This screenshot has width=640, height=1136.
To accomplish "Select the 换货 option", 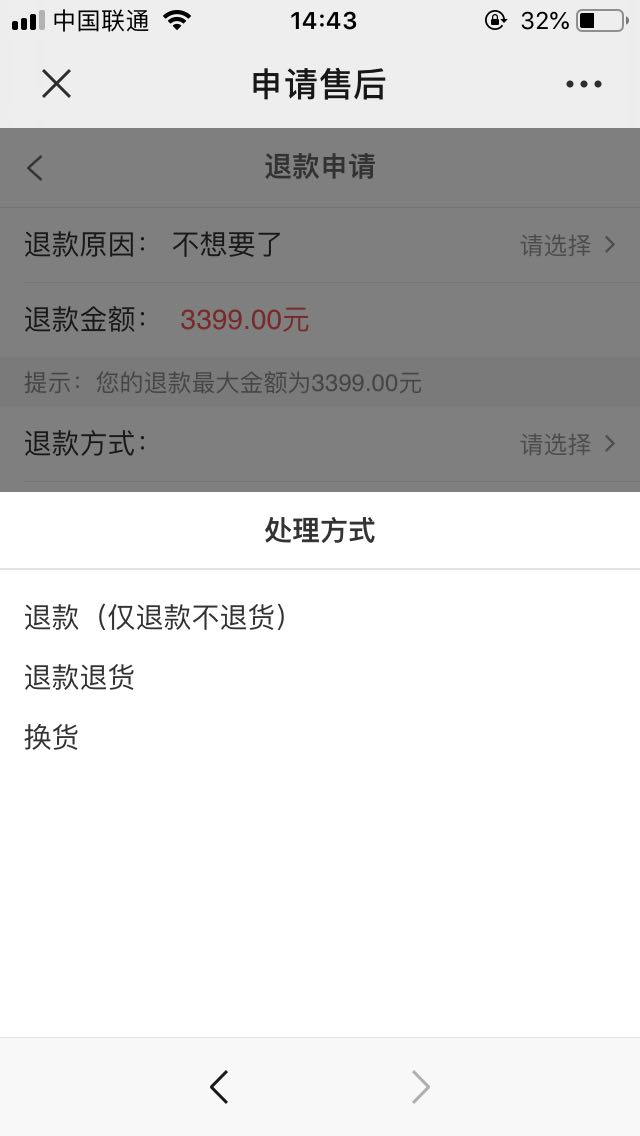I will [52, 738].
